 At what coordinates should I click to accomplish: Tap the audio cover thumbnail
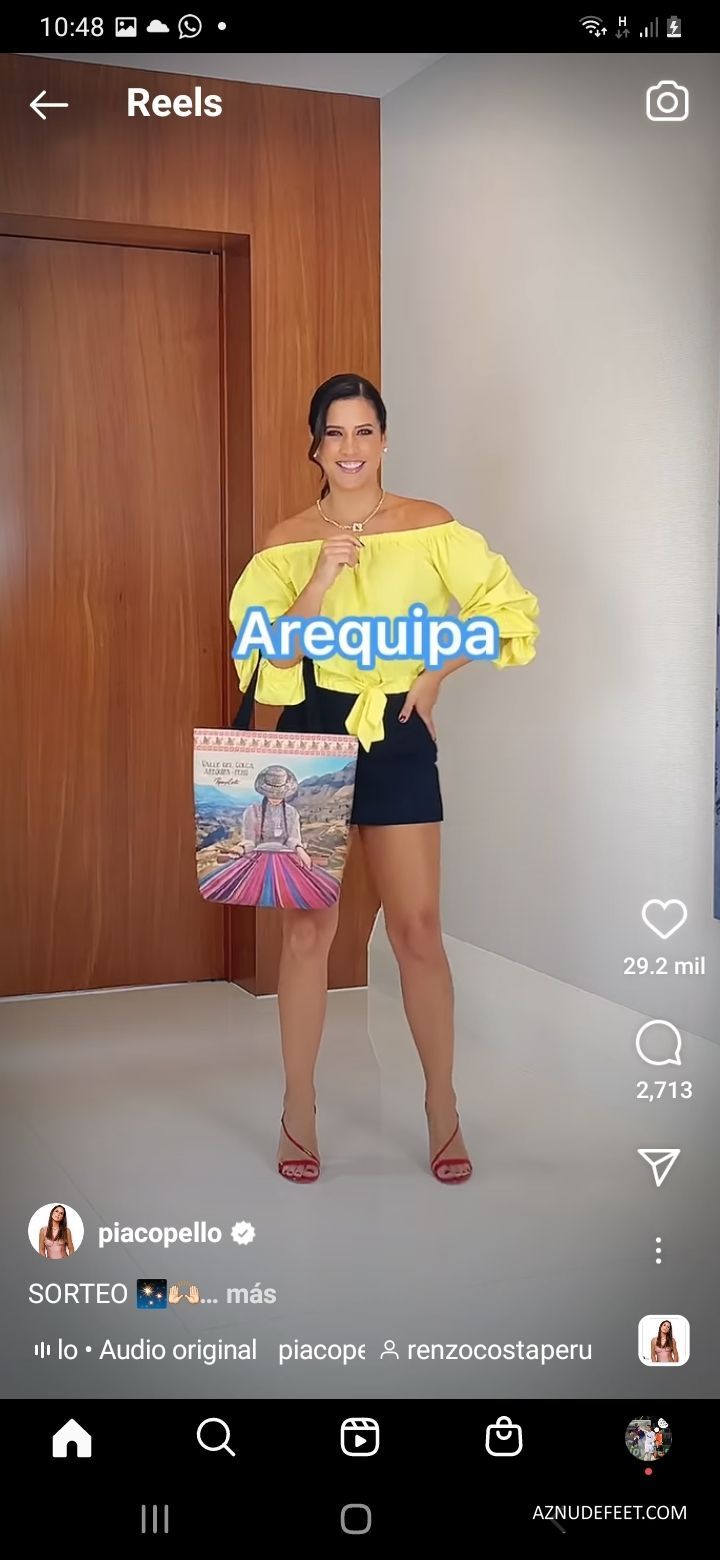[x=664, y=1340]
